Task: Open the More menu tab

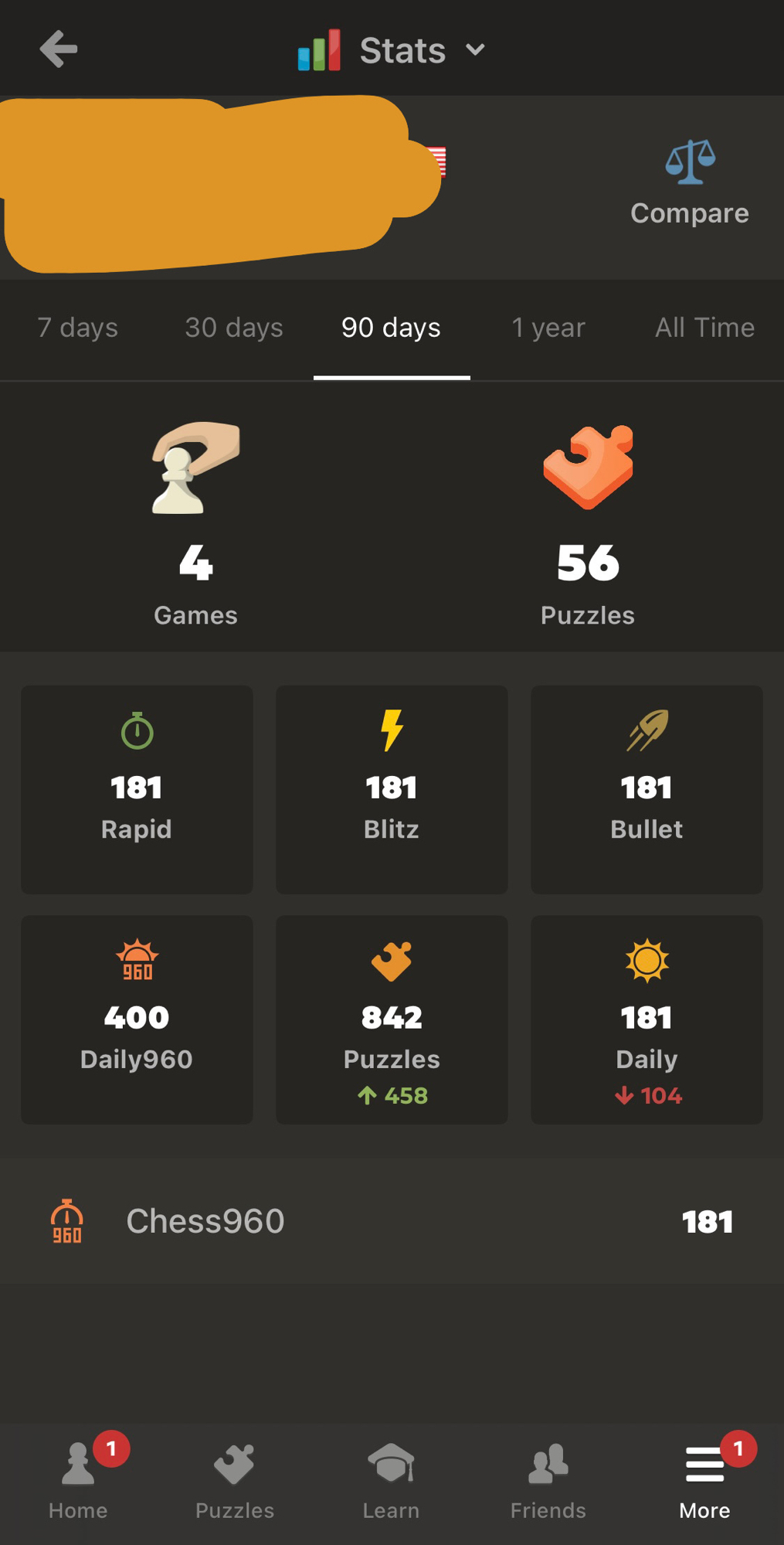Action: click(704, 1480)
